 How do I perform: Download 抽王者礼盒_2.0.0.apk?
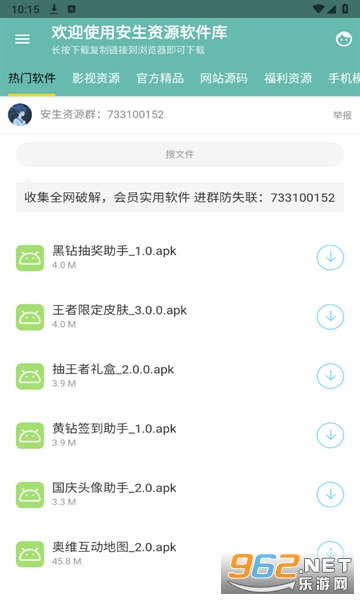point(330,376)
